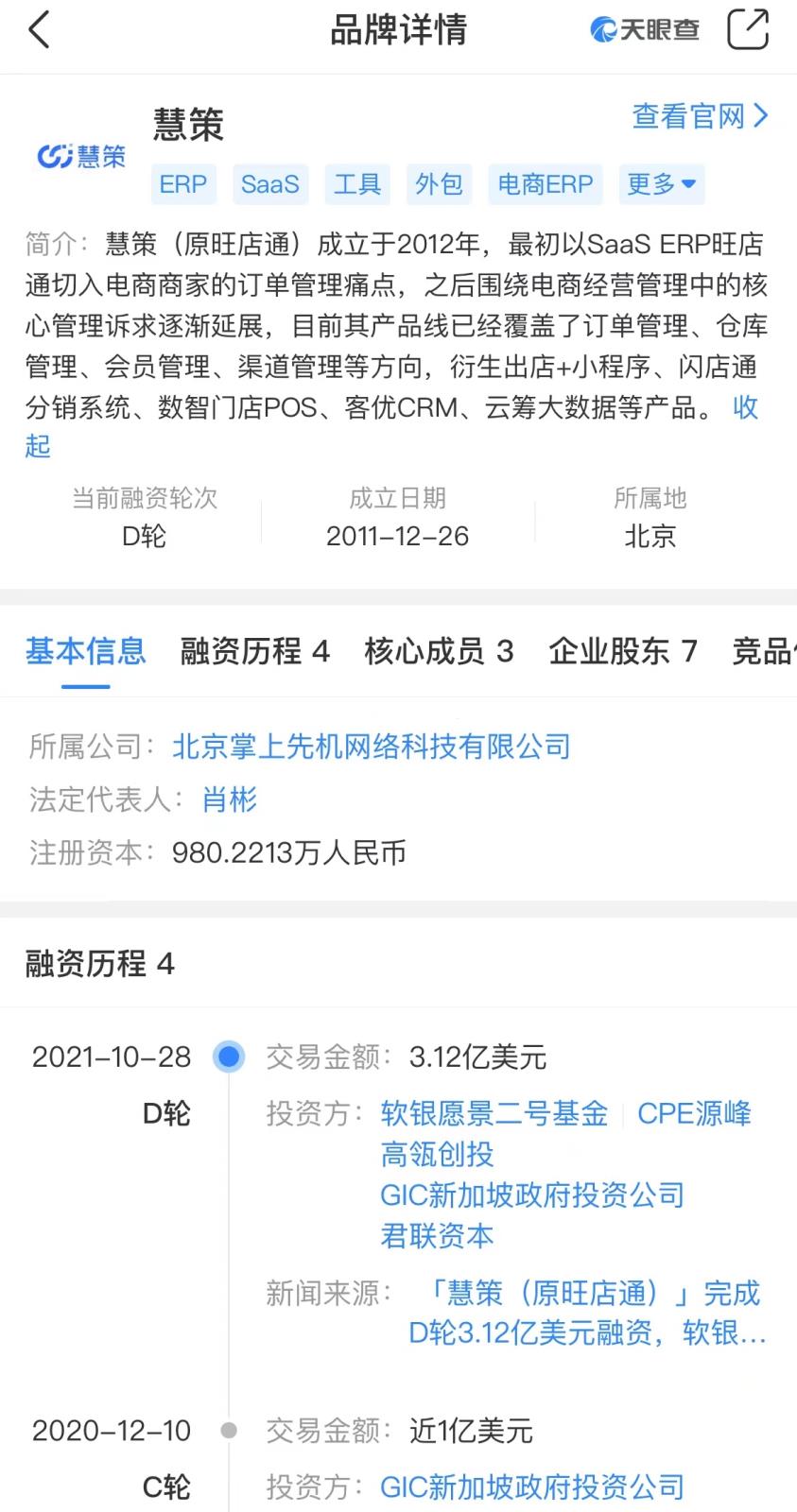Select the ERP tag chip
Screen dimensions: 797x1512
183,184
